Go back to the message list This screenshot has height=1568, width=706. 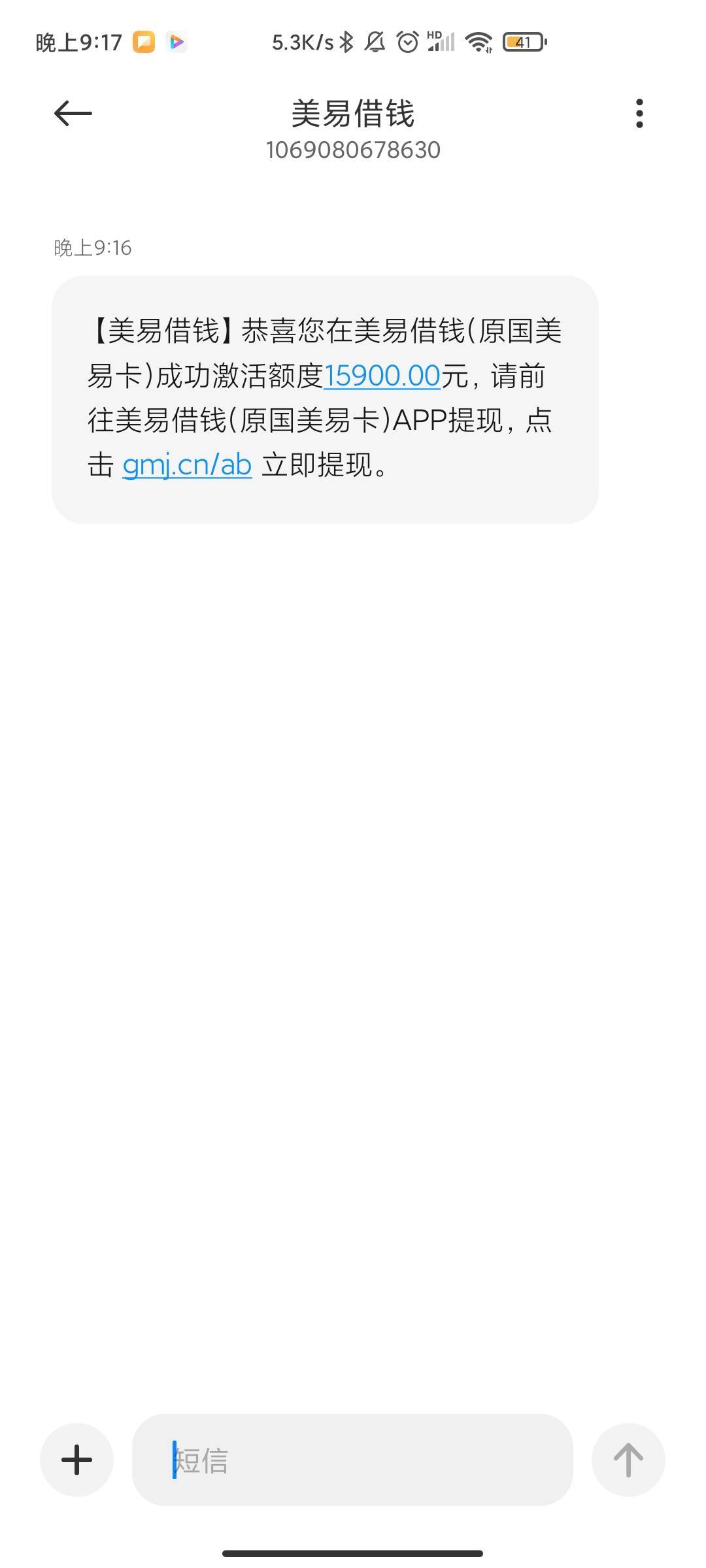73,114
